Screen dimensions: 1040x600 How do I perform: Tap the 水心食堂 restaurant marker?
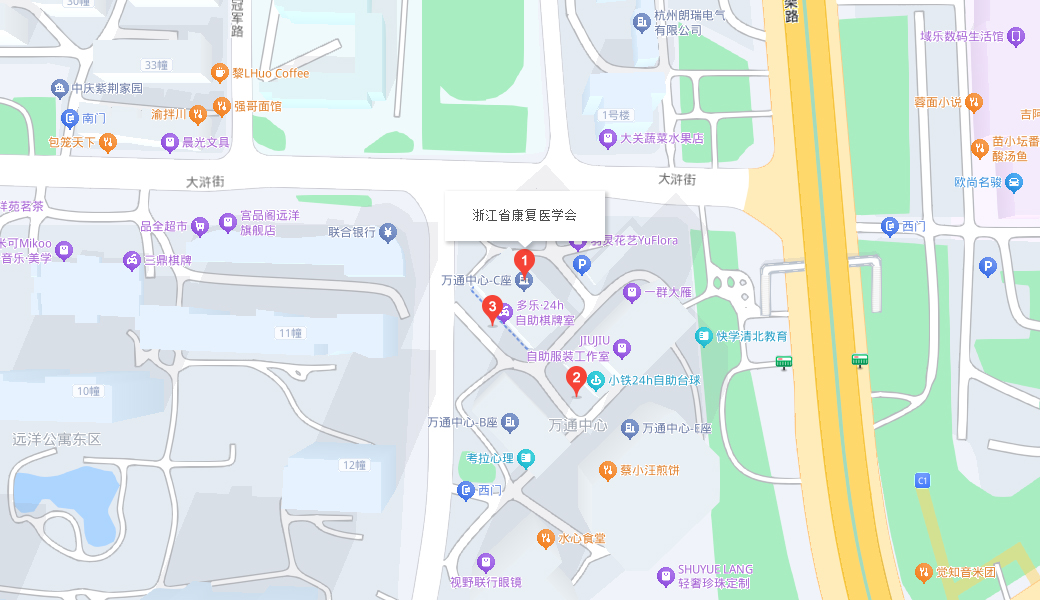[545, 538]
